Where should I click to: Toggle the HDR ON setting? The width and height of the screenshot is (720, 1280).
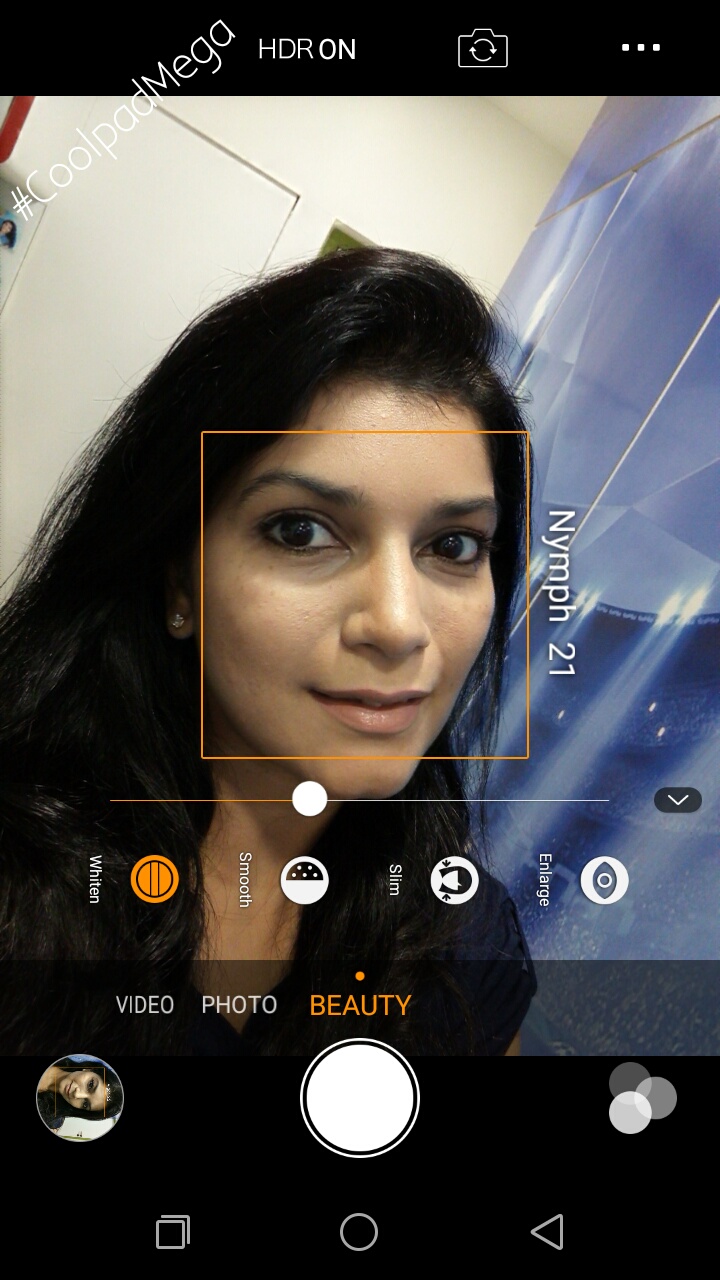(x=306, y=49)
